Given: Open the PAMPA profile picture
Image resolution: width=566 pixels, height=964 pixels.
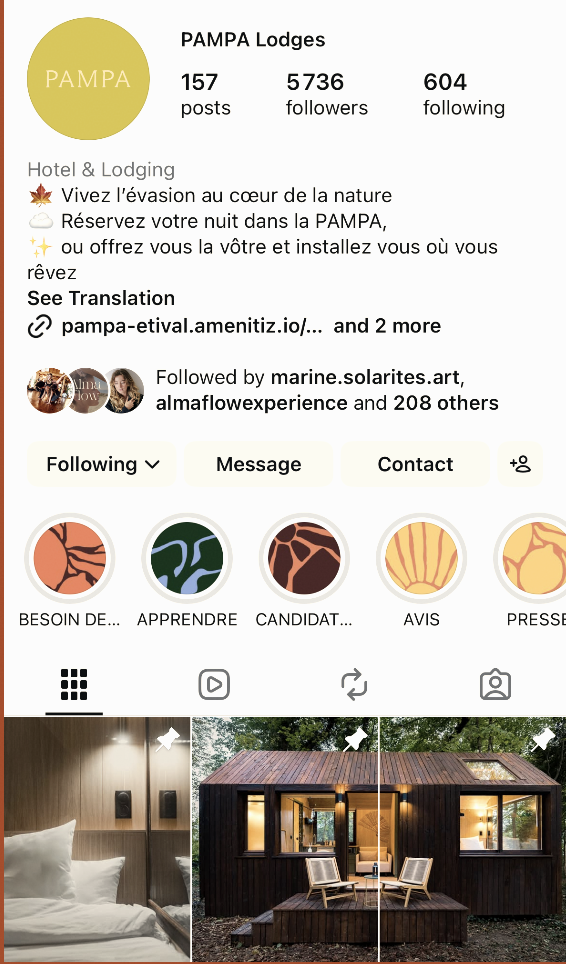Looking at the screenshot, I should 88,79.
